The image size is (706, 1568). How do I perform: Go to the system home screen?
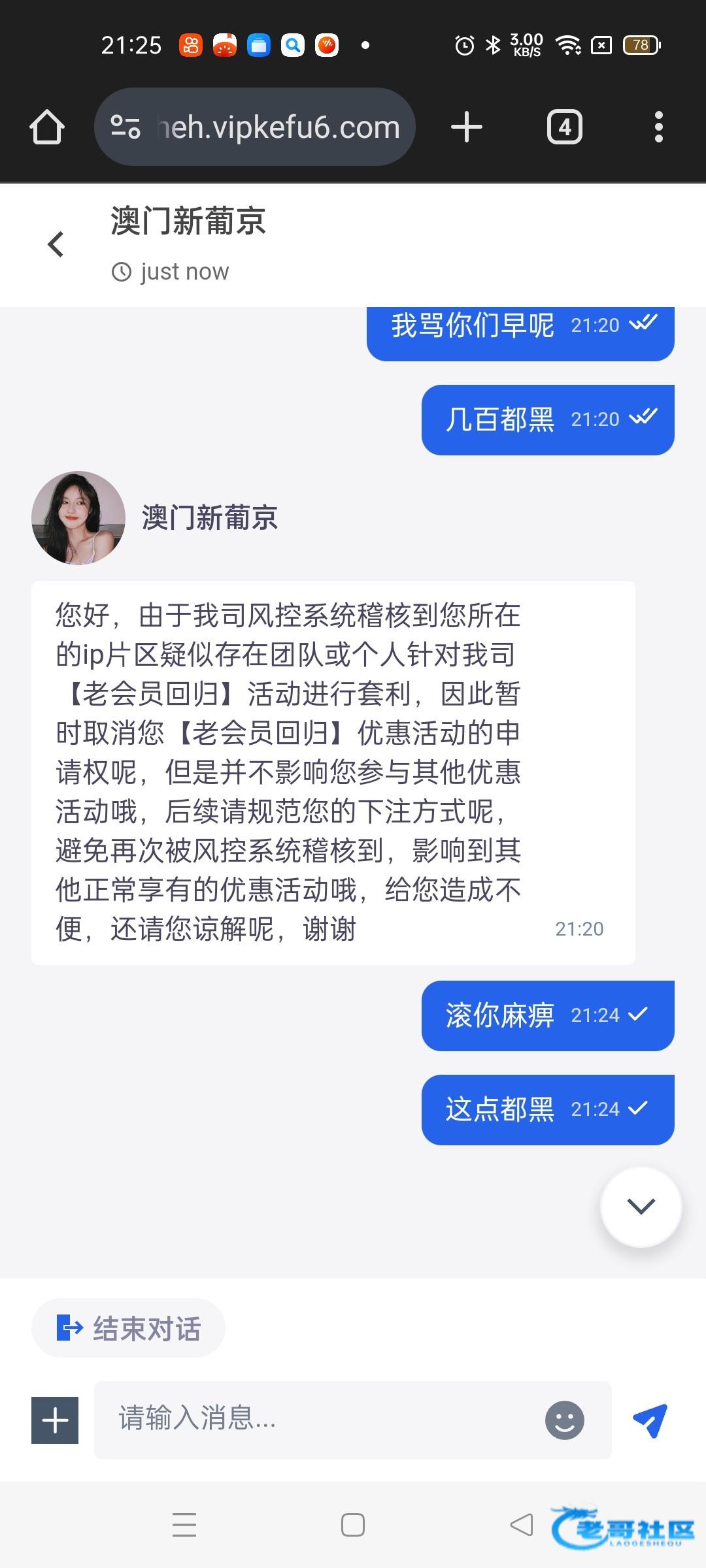[x=353, y=1525]
